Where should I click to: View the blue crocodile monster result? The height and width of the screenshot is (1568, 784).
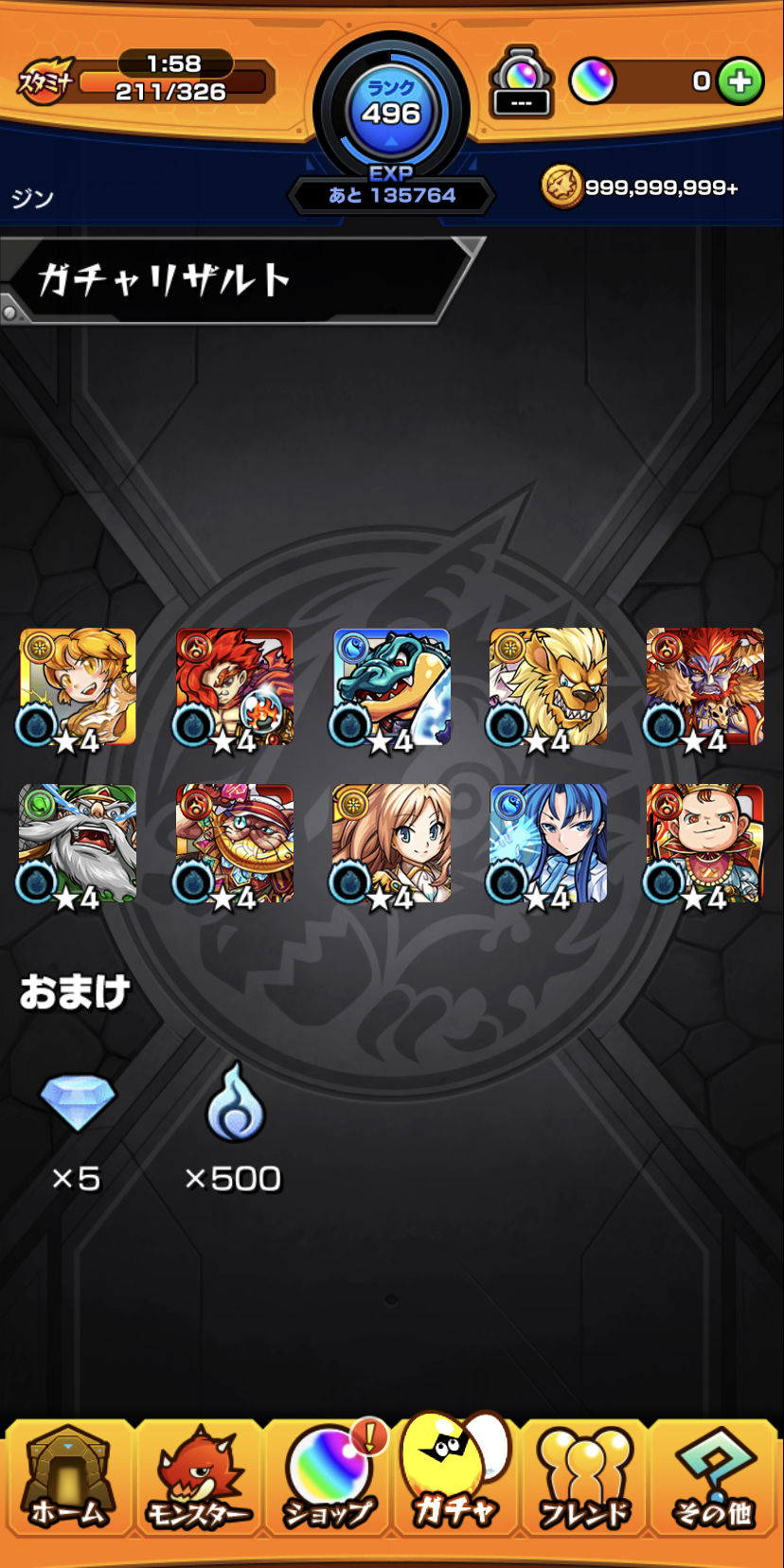390,688
